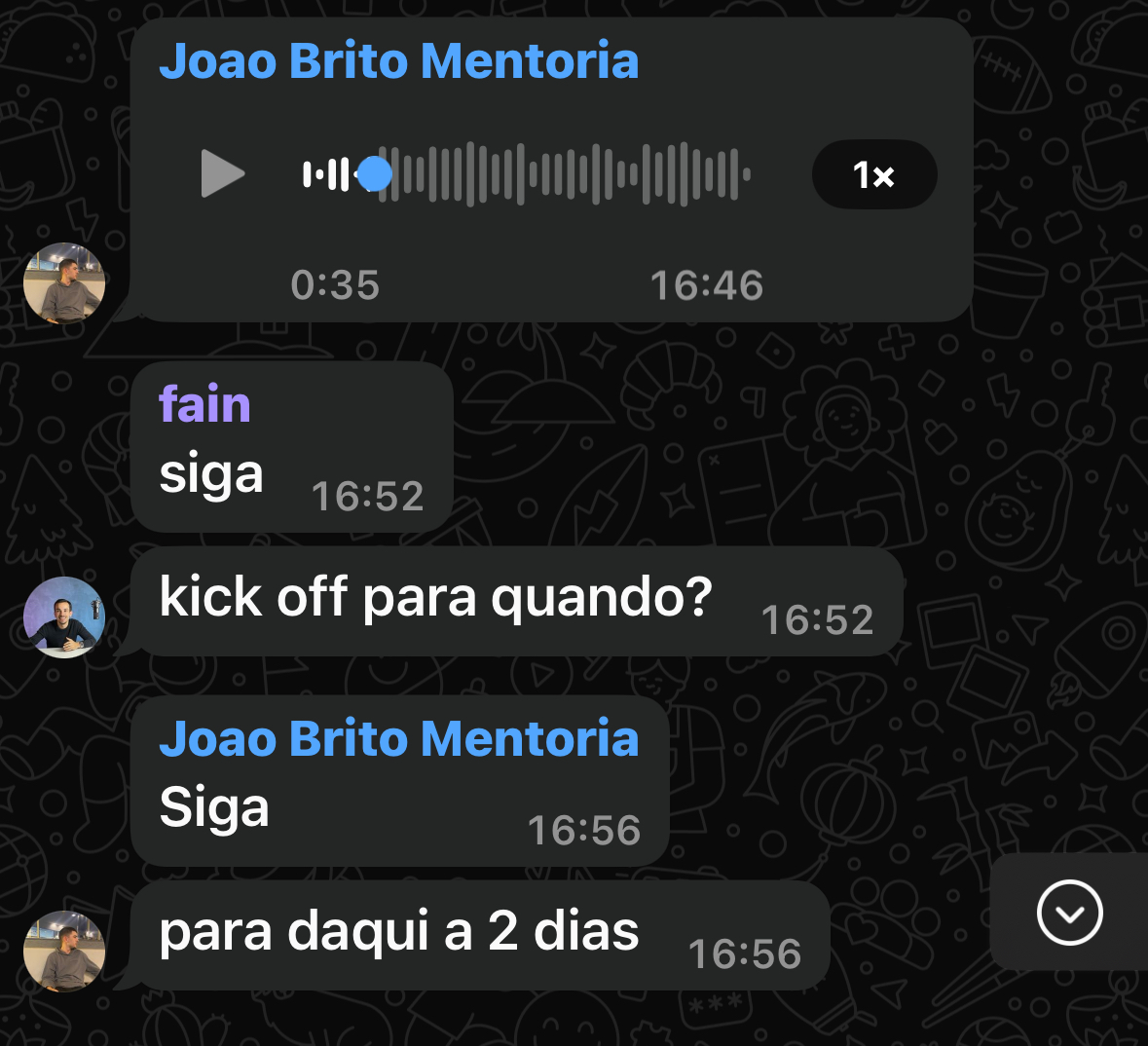Play the 0:35 voice message

(x=222, y=174)
